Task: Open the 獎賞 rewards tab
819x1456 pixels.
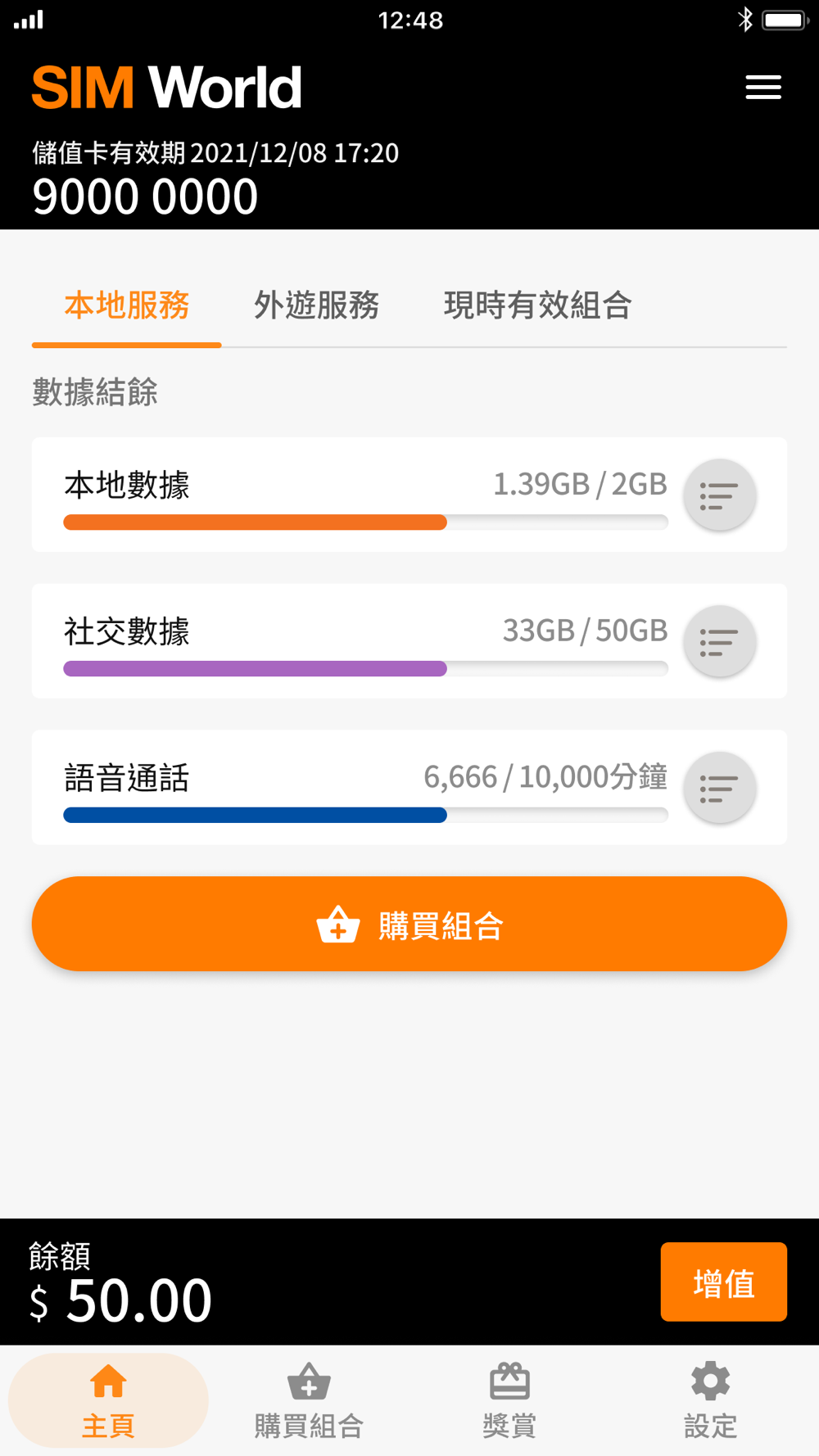Action: [x=509, y=1400]
